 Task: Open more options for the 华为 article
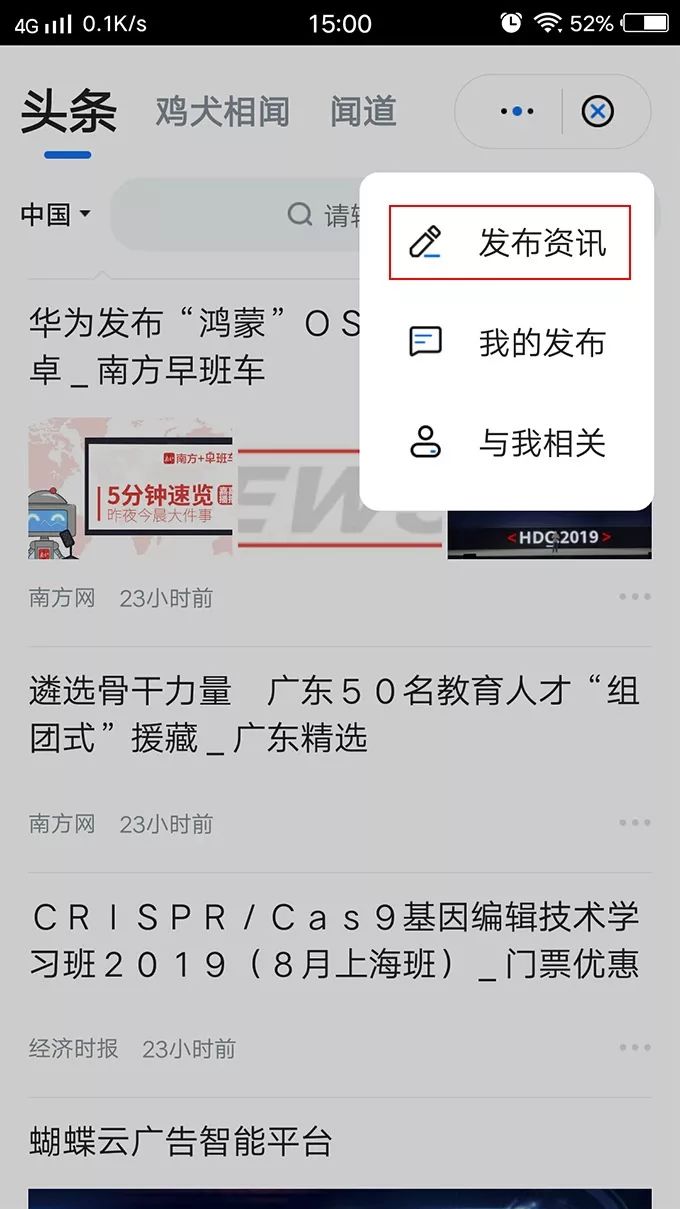tap(635, 597)
